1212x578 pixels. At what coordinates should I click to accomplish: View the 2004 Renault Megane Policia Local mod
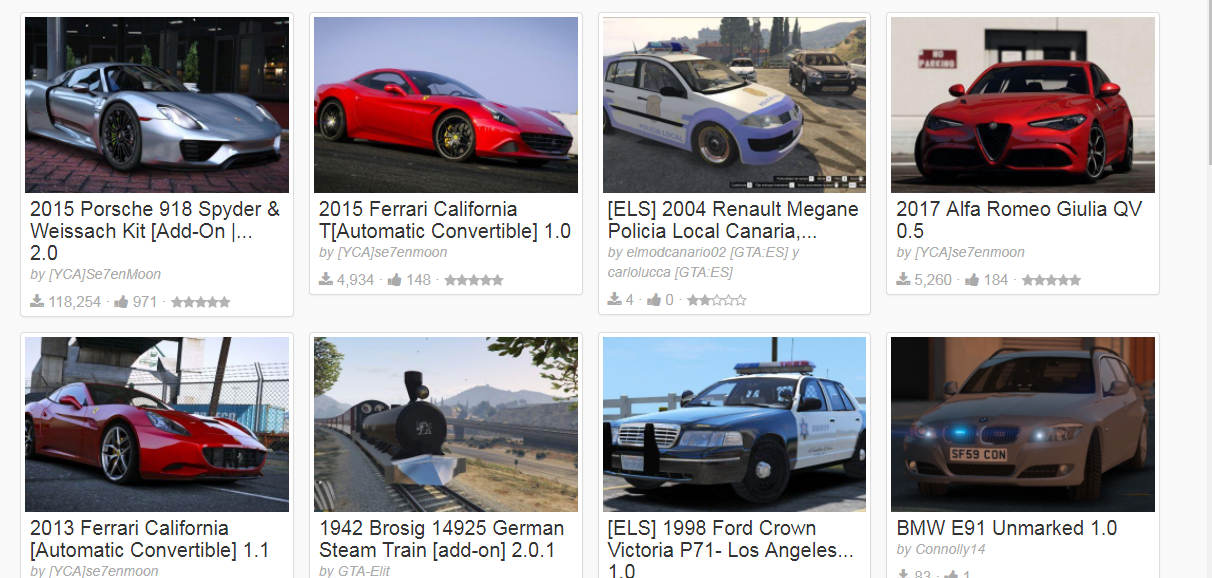(733, 220)
